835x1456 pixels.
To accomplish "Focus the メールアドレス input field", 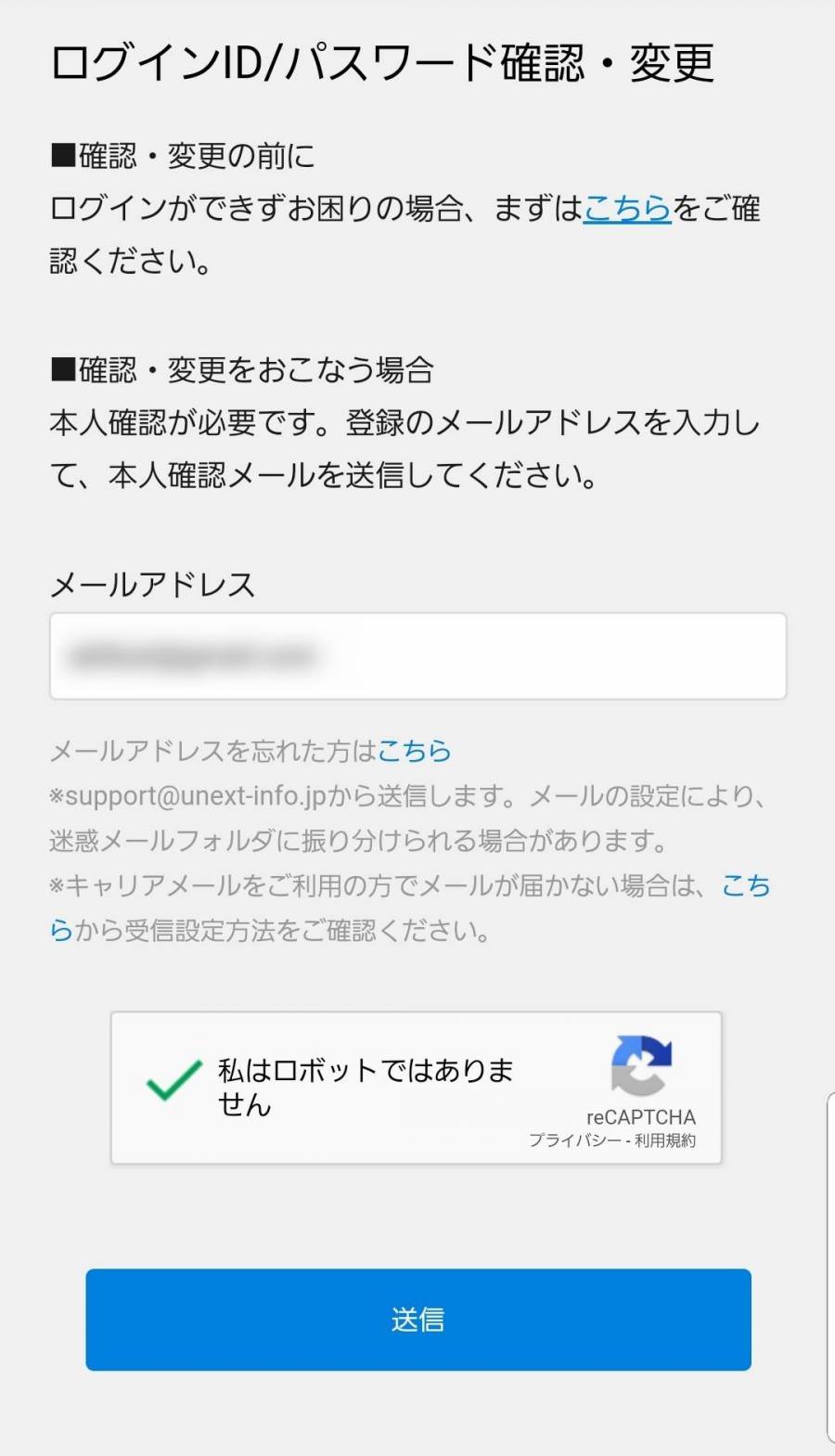I will click(417, 656).
